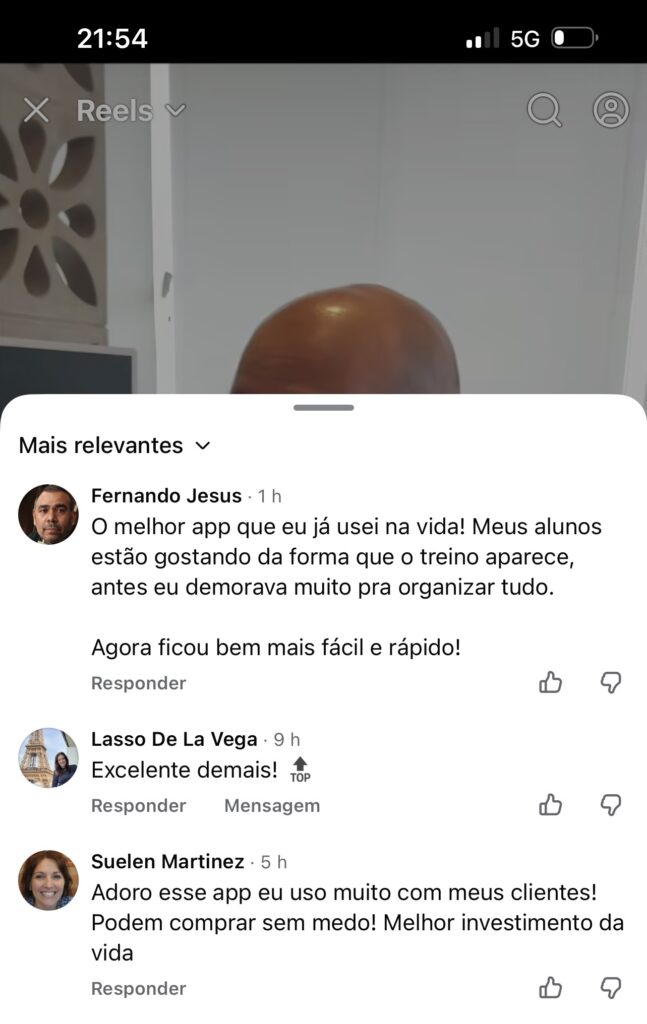The image size is (647, 1024).
Task: Dislike Fernando Jesus's comment
Action: [x=611, y=683]
